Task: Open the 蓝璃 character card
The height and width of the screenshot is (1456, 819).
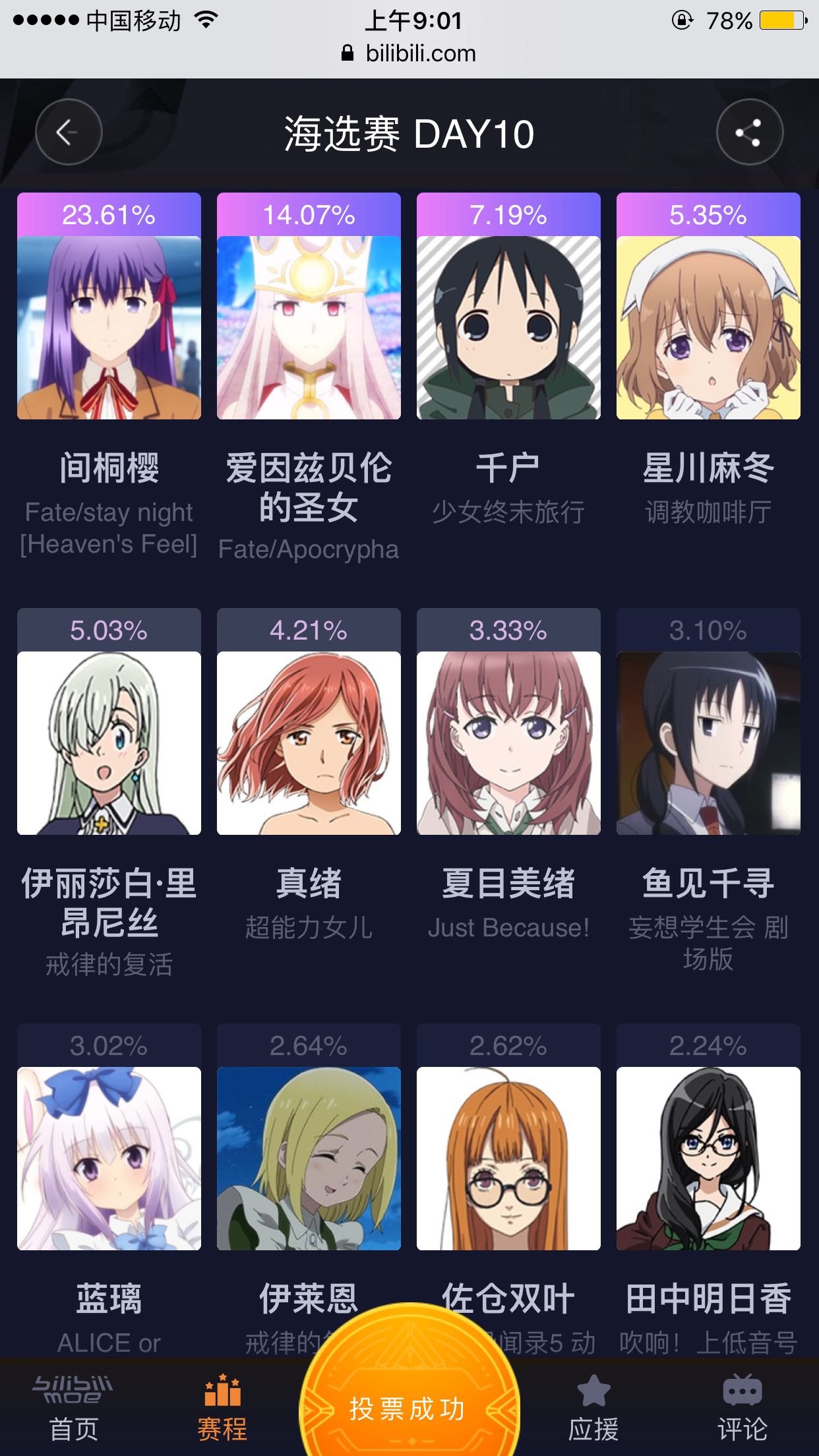Action: 109,1187
